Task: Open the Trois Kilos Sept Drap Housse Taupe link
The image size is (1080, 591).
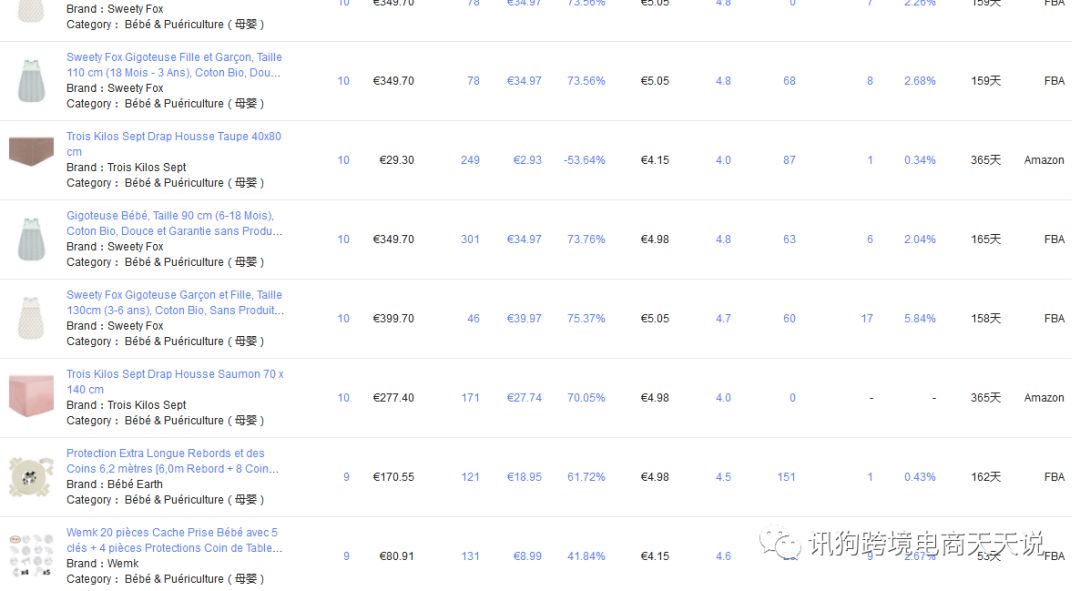Action: [x=174, y=137]
